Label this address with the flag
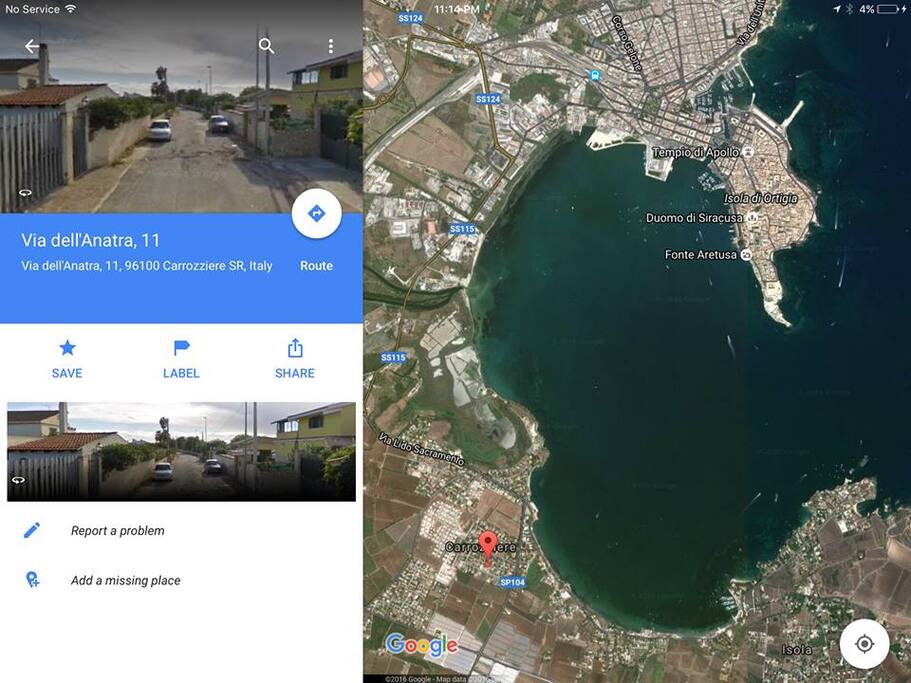Image resolution: width=911 pixels, height=683 pixels. click(x=181, y=358)
